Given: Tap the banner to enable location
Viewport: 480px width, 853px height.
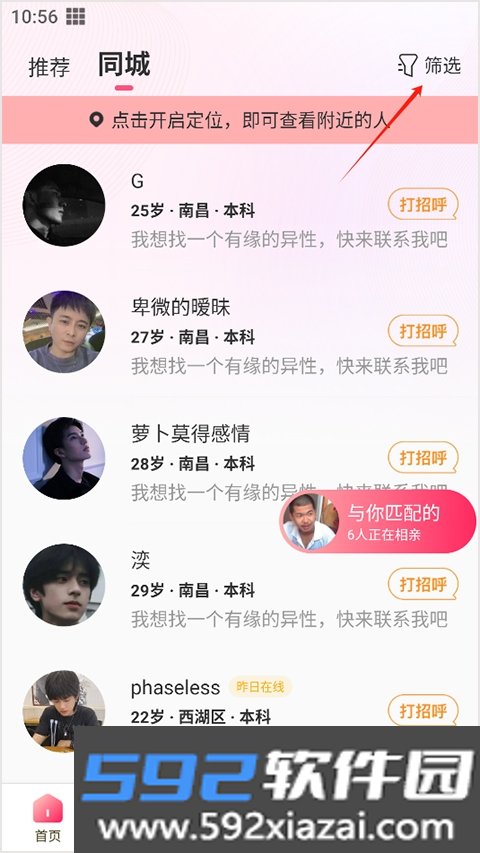Looking at the screenshot, I should [240, 120].
